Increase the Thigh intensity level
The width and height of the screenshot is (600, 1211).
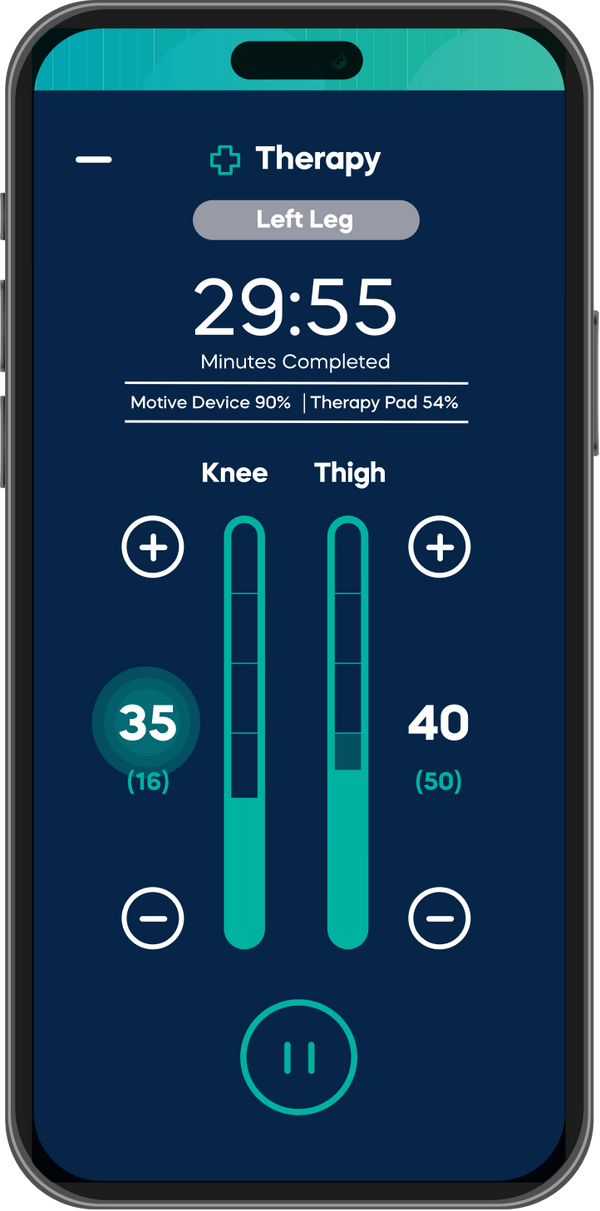439,547
